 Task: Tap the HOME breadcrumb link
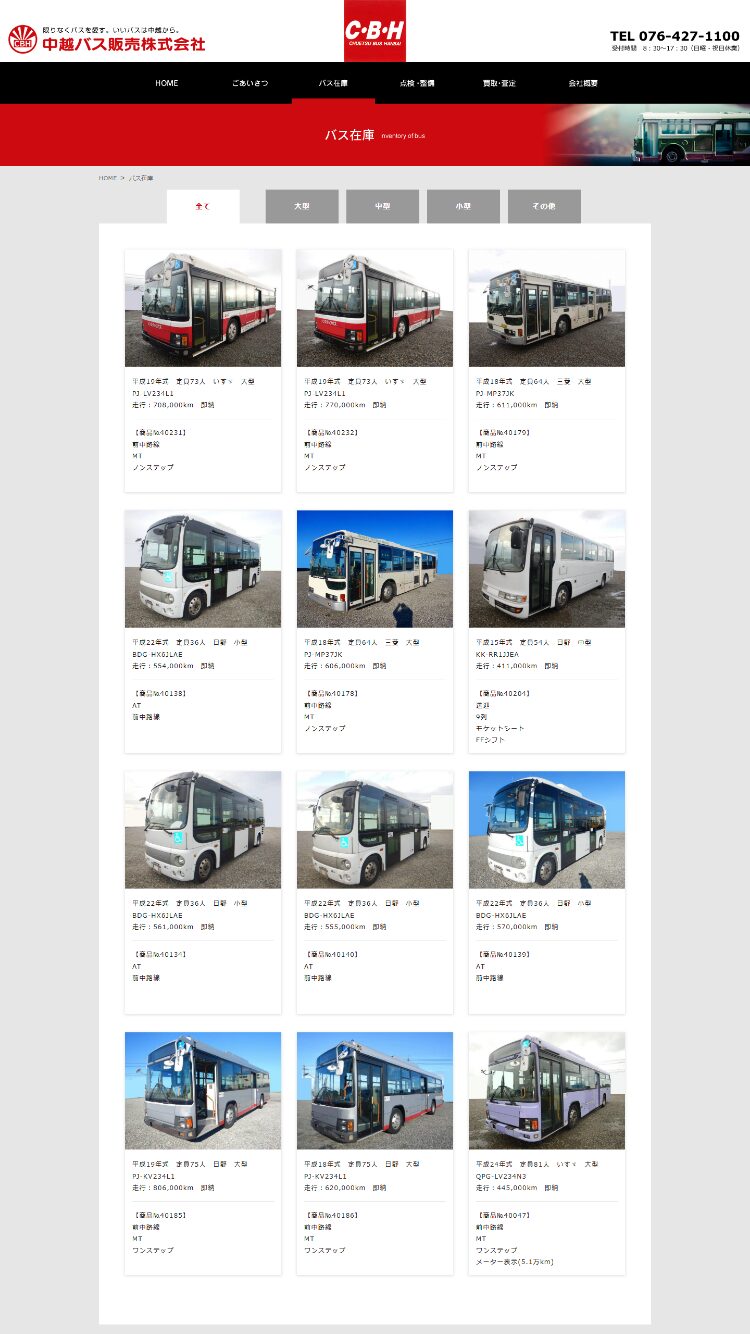pos(108,178)
